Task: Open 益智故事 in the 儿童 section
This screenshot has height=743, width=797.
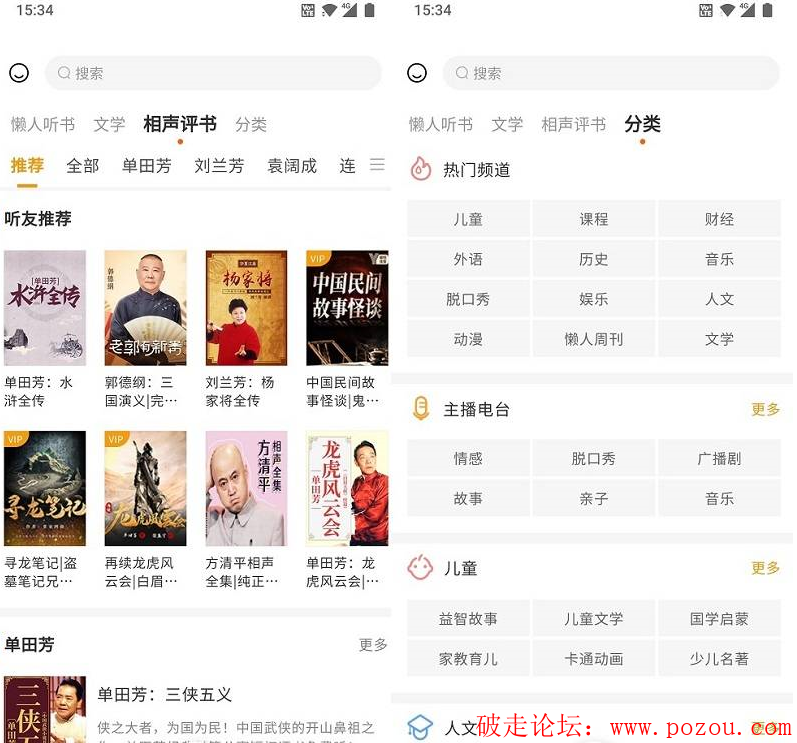Action: point(468,619)
